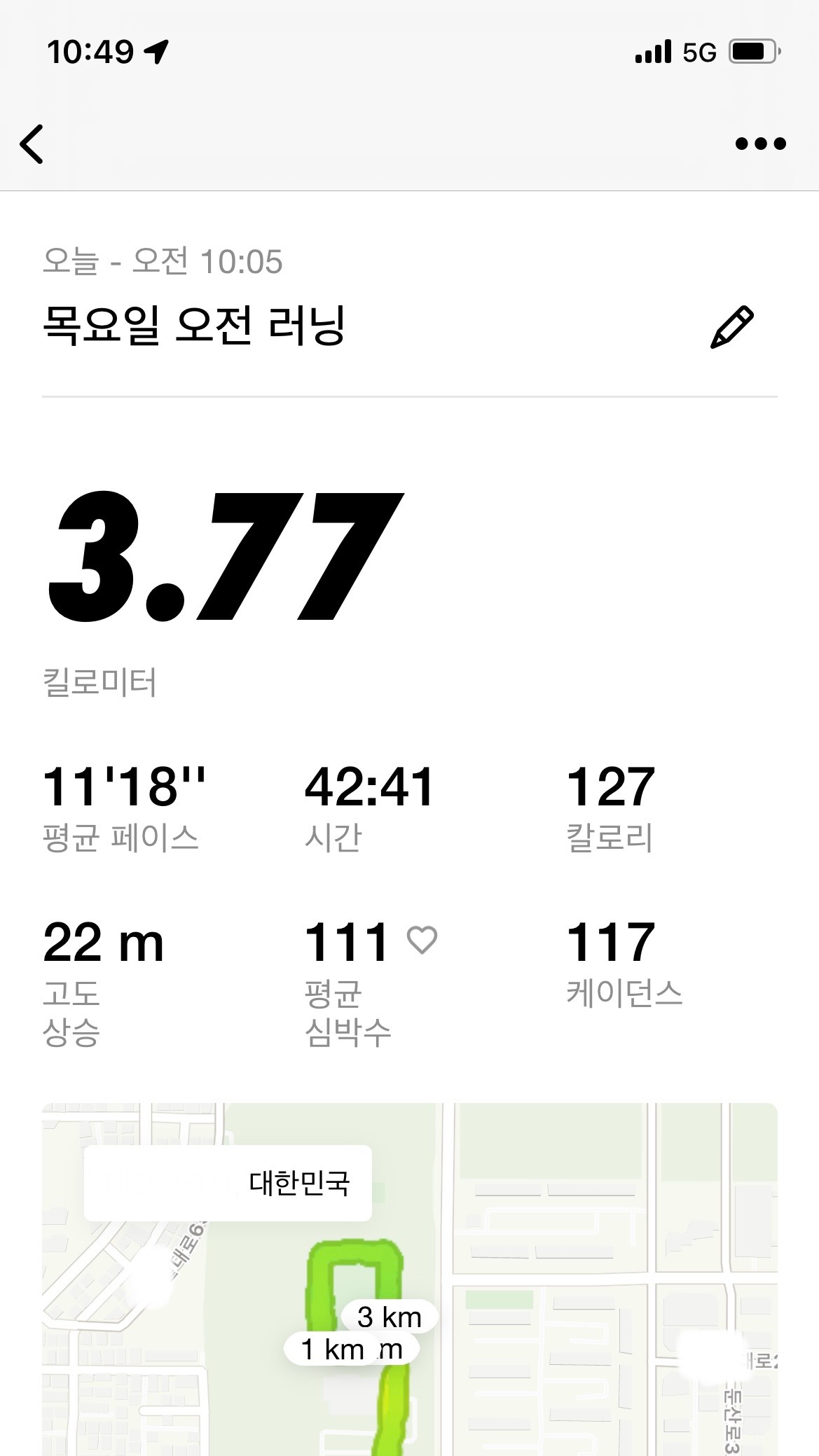Tap the back chevron to leave run details
Image resolution: width=819 pixels, height=1456 pixels.
[32, 144]
